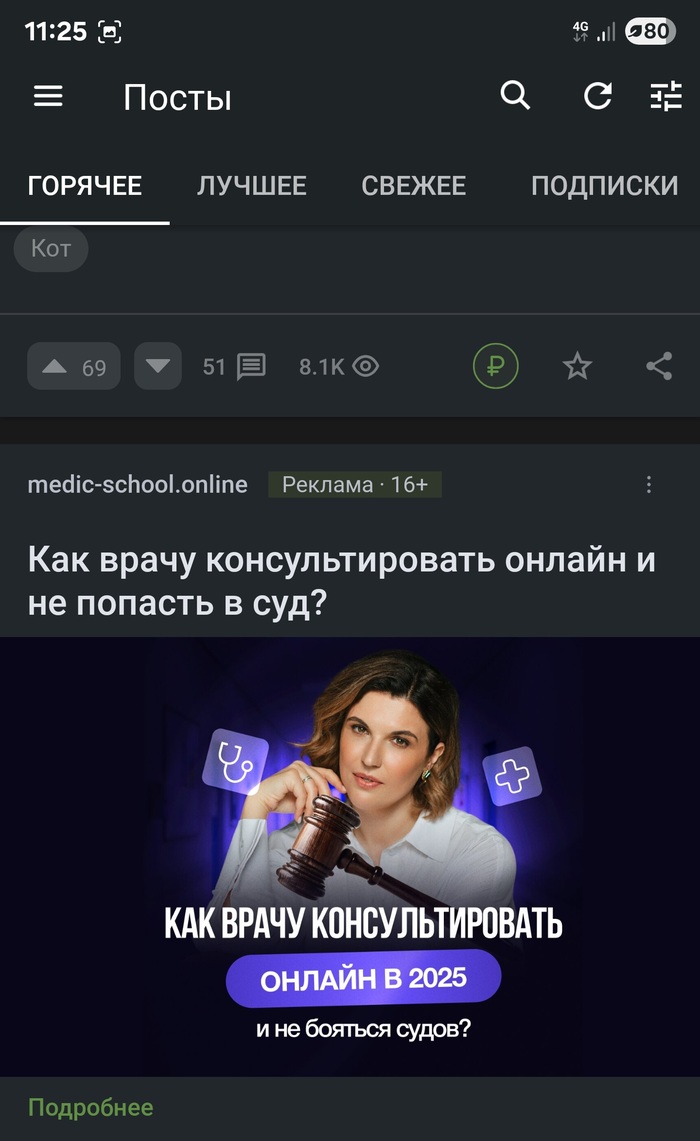Upvote the post with 69 rating
The width and height of the screenshot is (700, 1141).
tap(73, 367)
